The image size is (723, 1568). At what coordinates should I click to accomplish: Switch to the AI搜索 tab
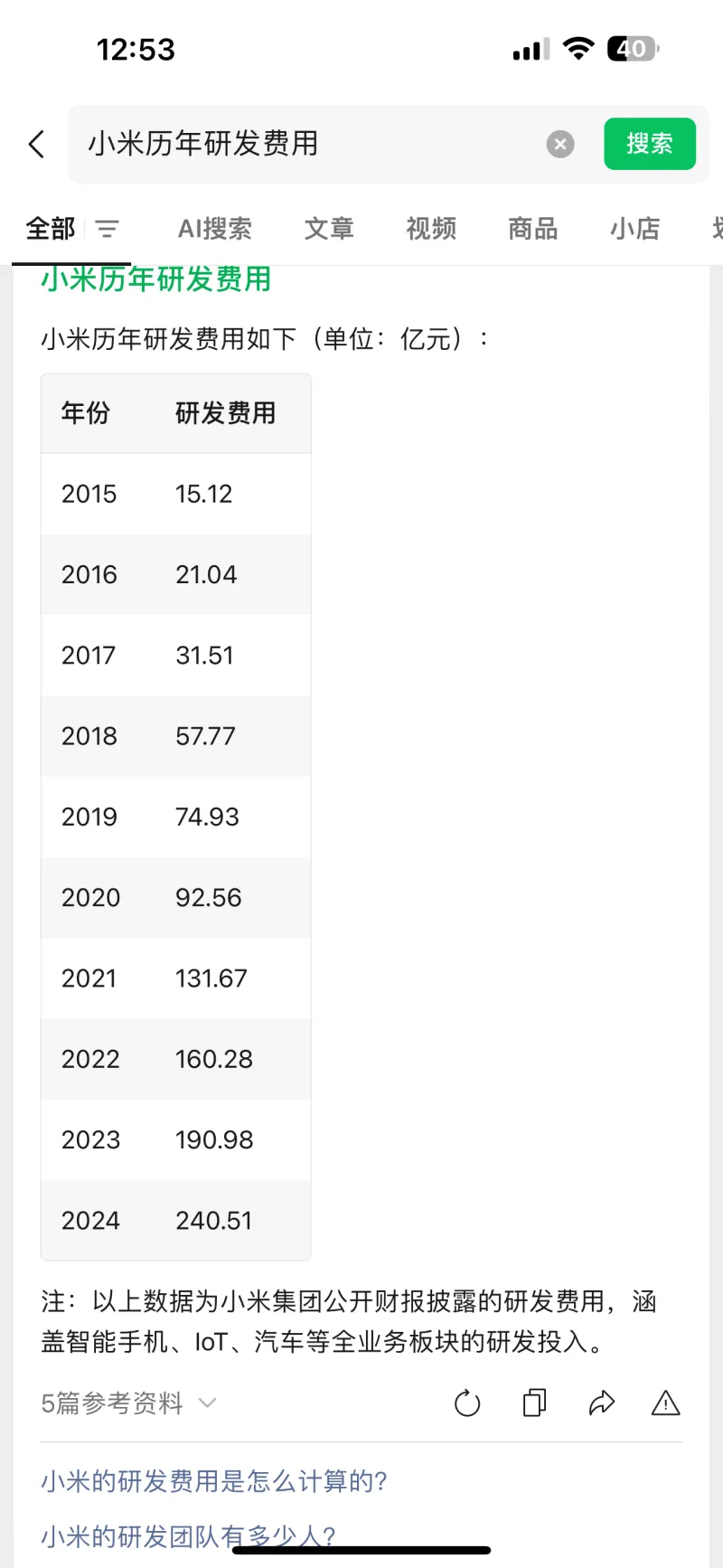(214, 229)
